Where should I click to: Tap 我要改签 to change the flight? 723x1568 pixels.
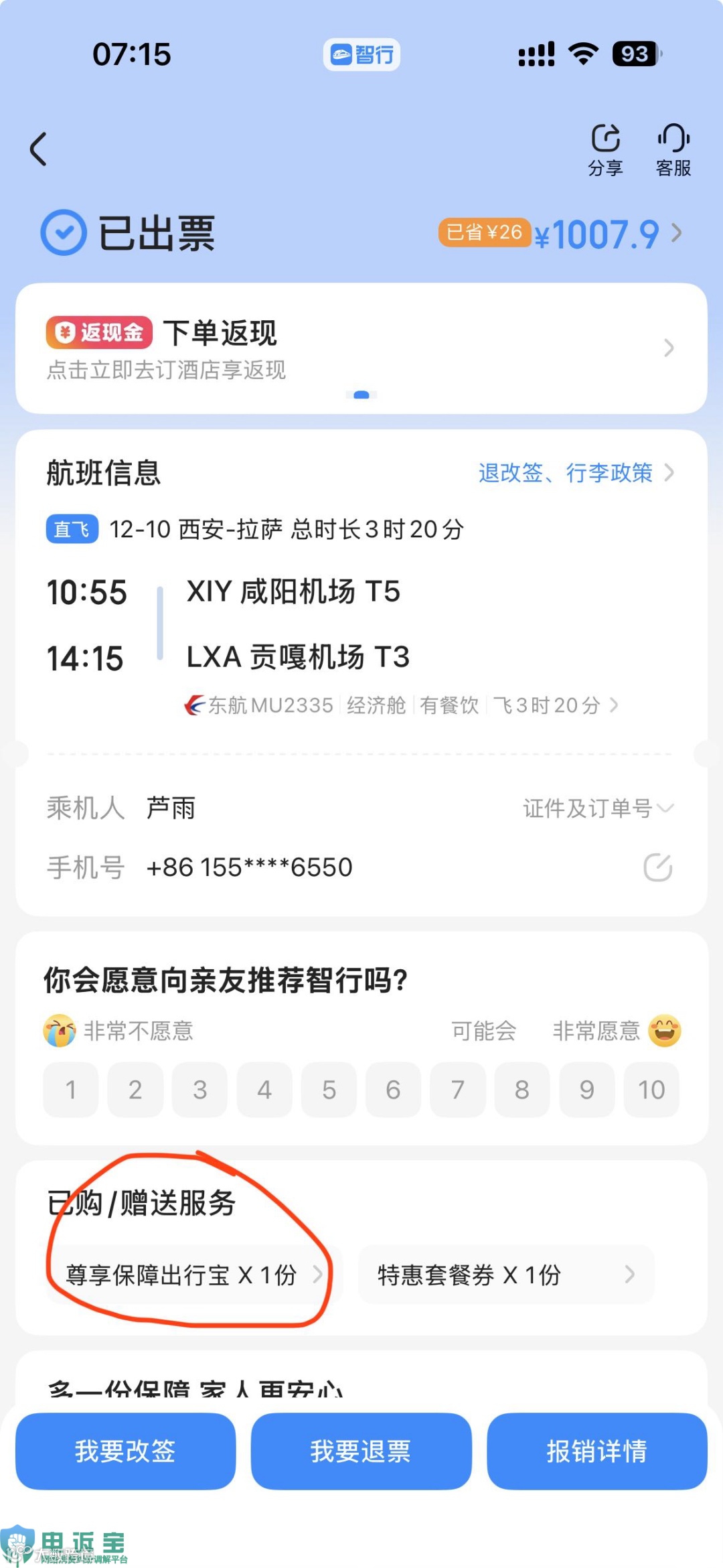click(x=125, y=1451)
